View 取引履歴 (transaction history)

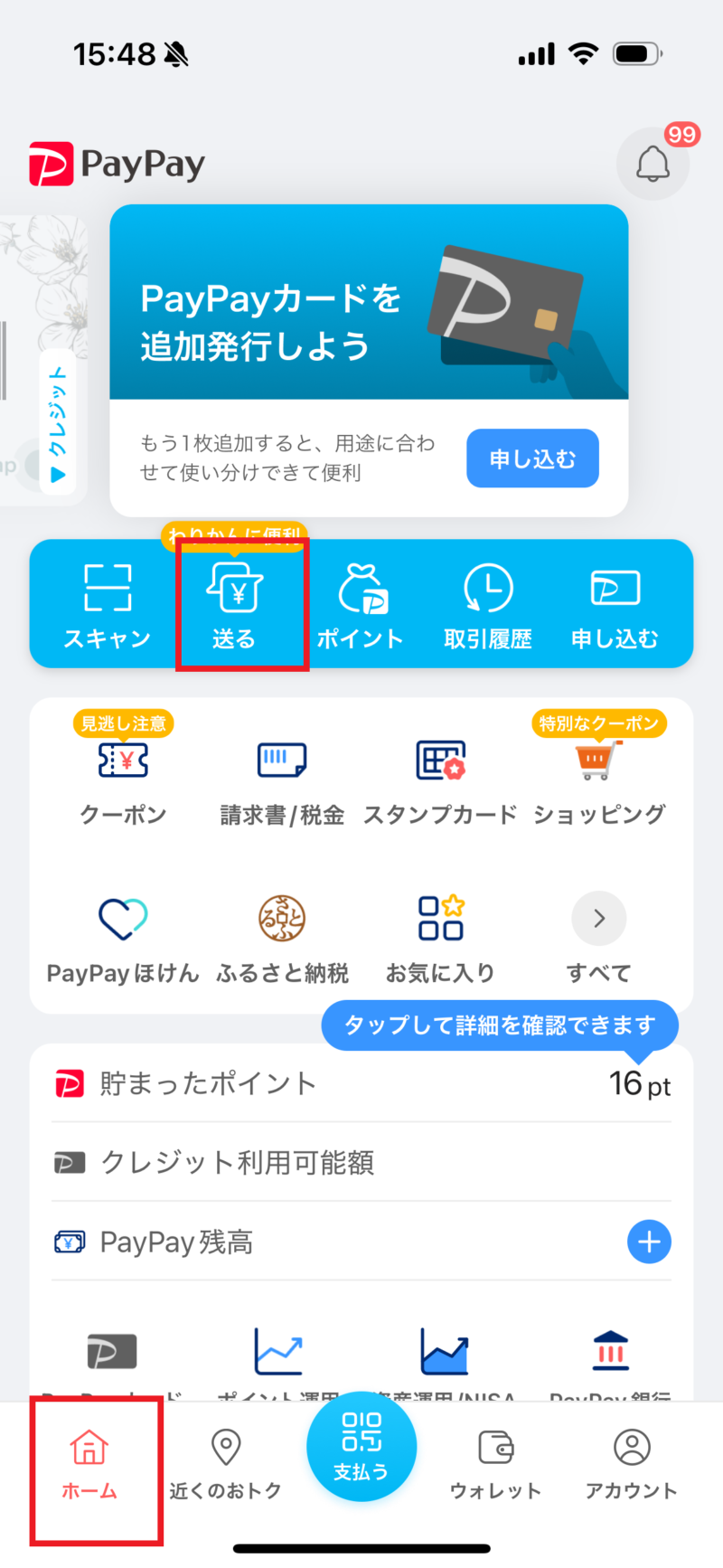[x=487, y=603]
